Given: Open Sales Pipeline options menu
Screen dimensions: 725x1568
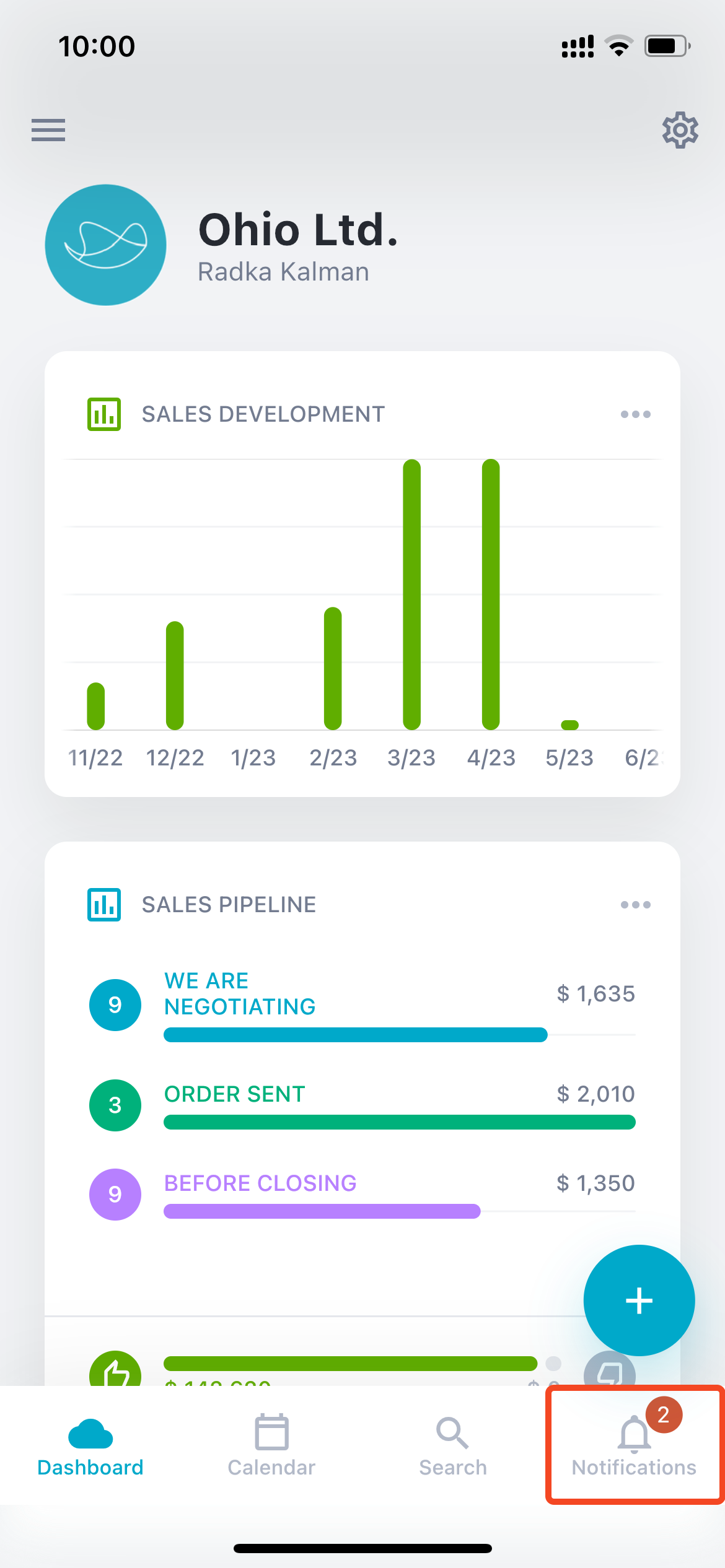Looking at the screenshot, I should click(635, 904).
